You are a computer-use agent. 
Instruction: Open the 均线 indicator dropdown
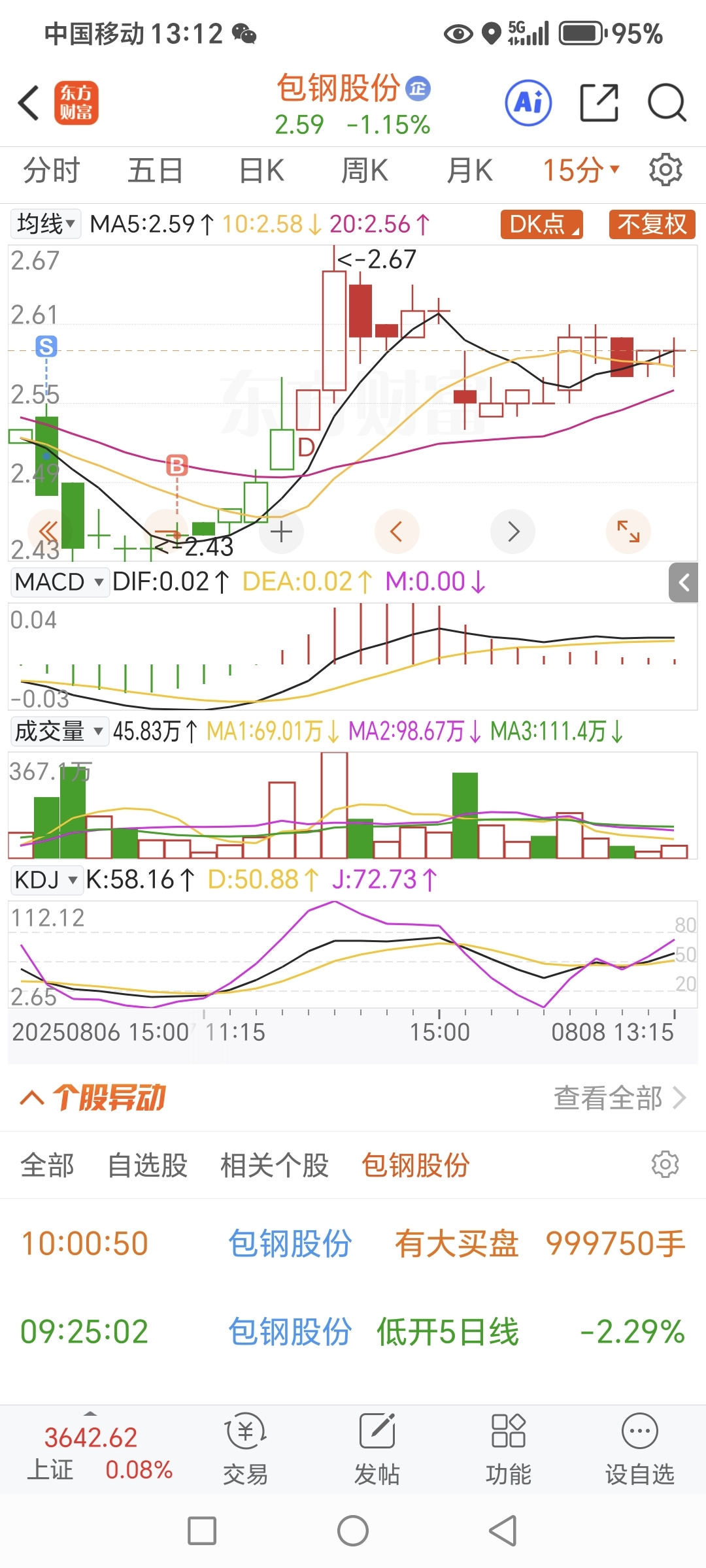point(46,224)
